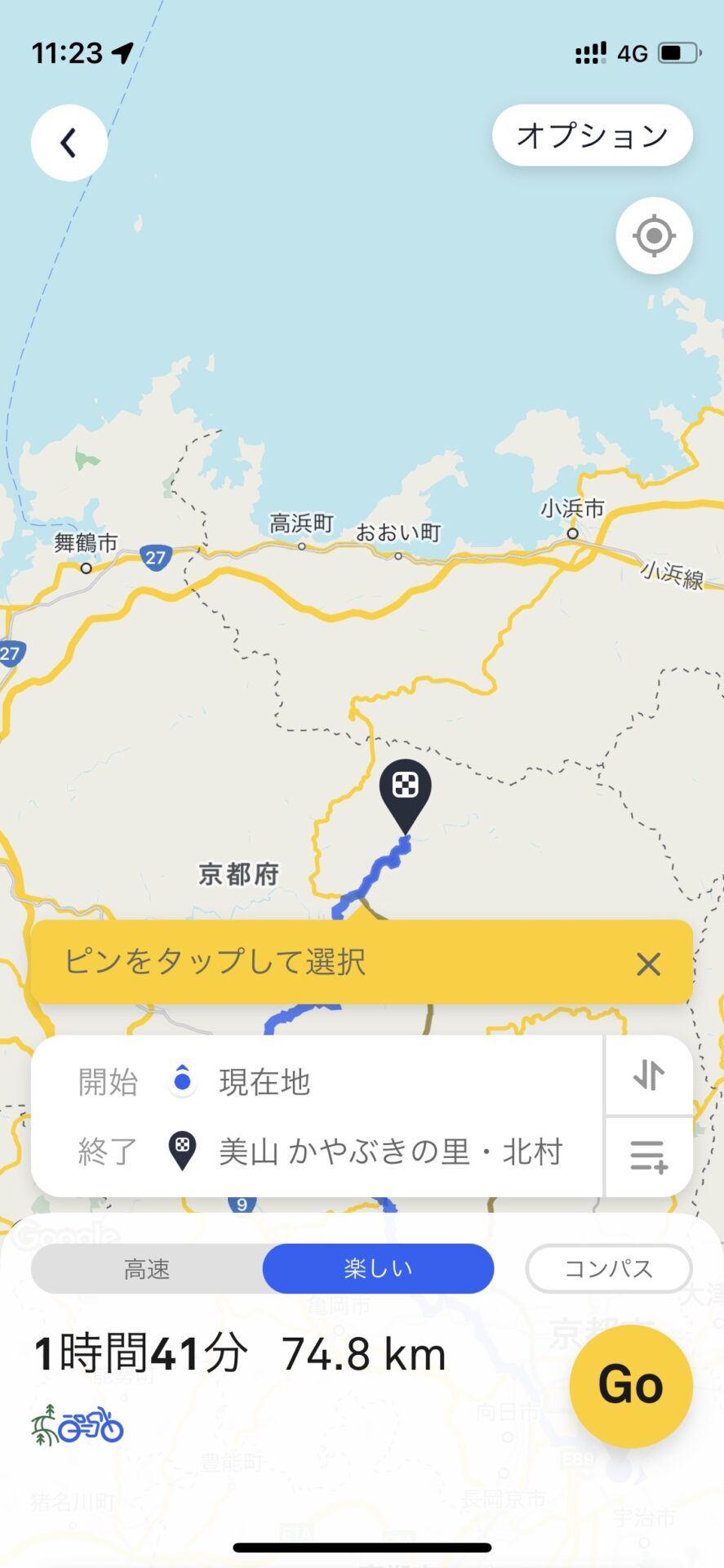Tap the destination pin on map
This screenshot has height=1568, width=724.
click(x=406, y=796)
